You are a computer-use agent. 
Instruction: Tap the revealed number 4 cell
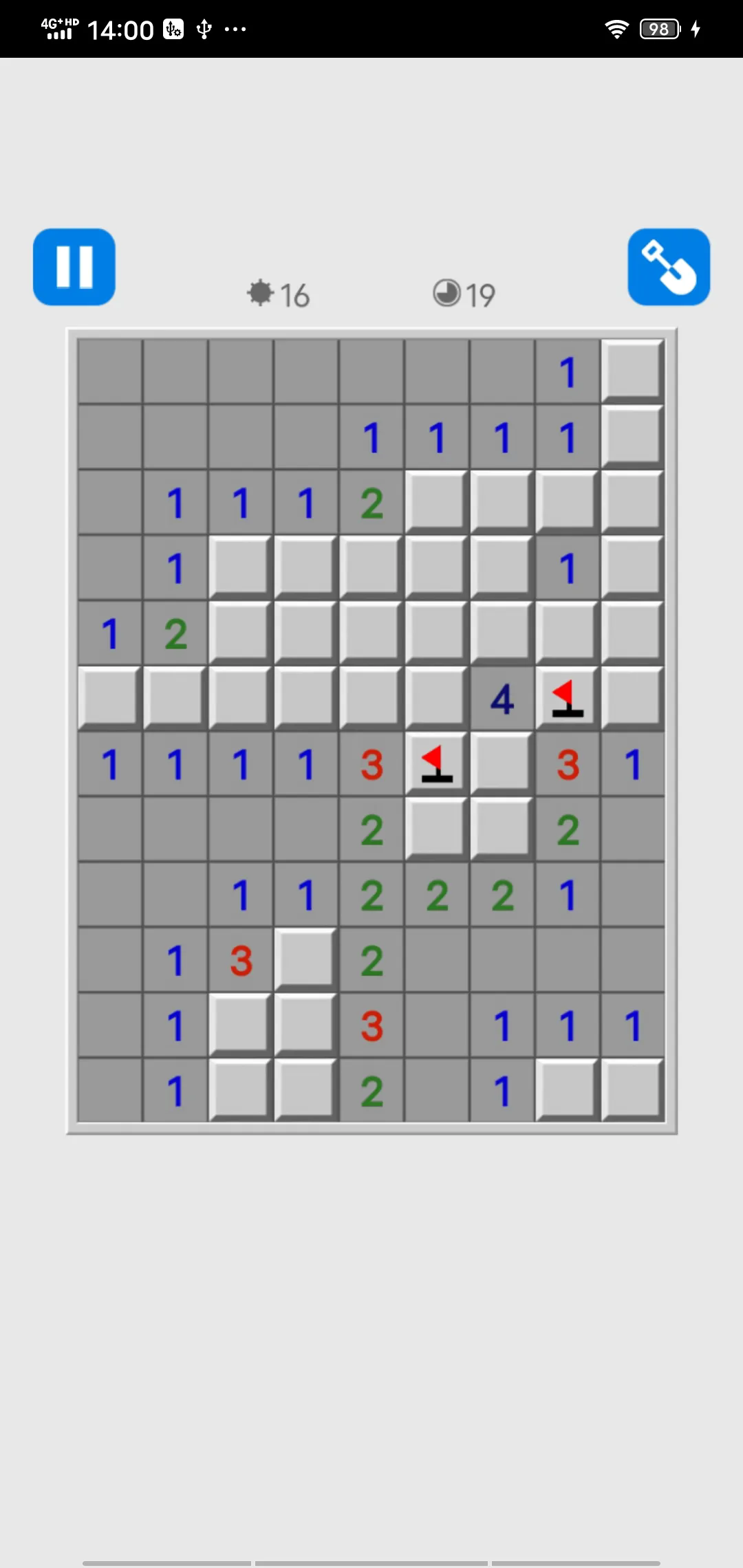(502, 699)
